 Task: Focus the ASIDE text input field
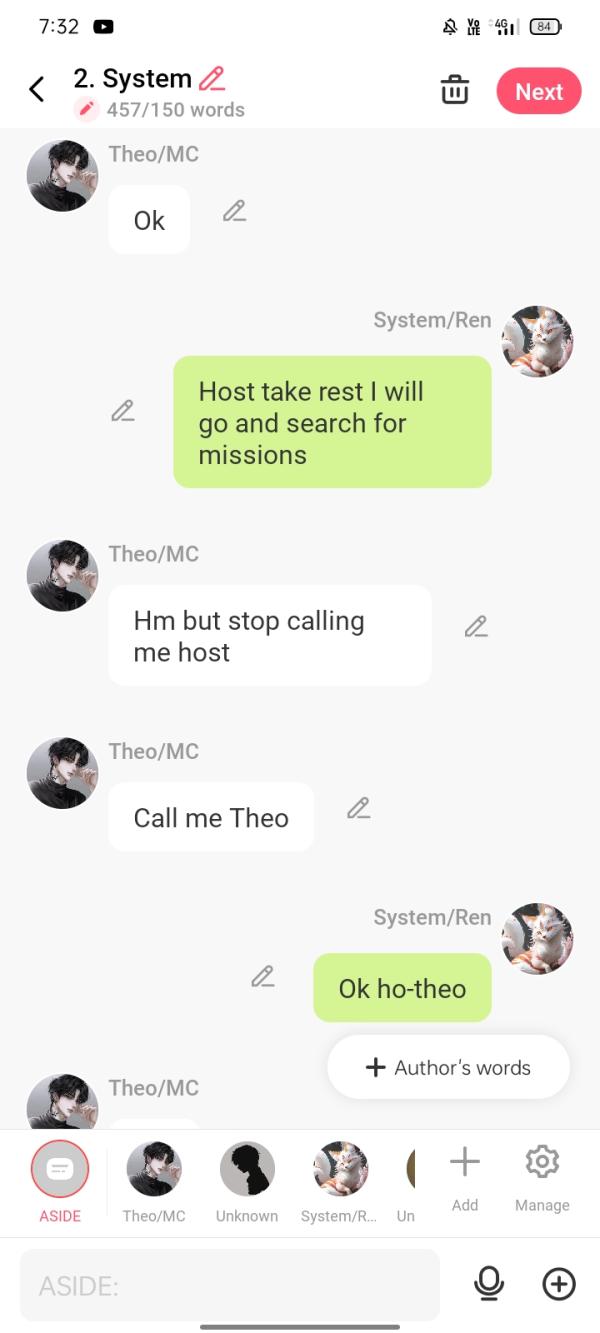point(230,1285)
